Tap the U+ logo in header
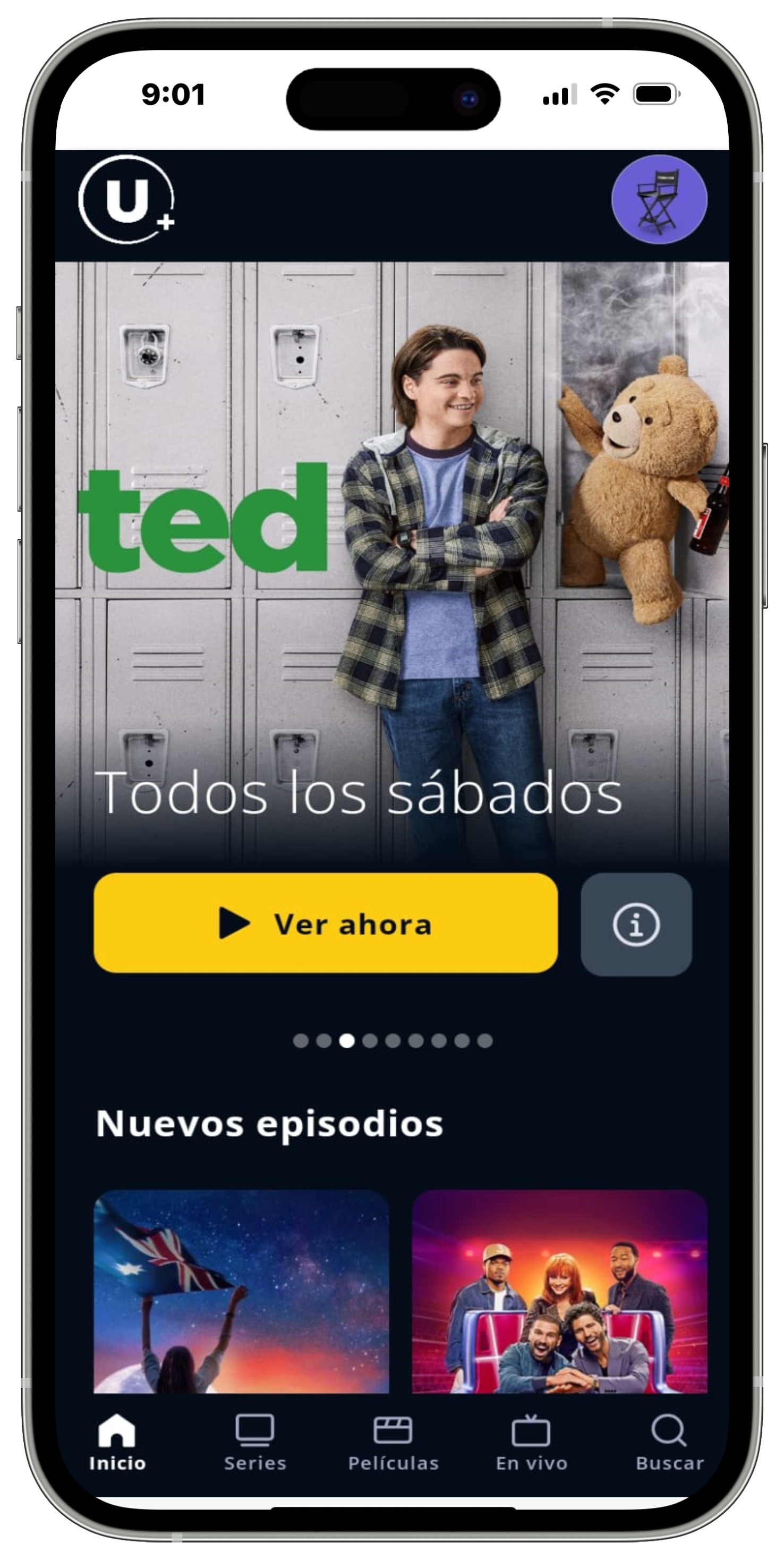 tap(126, 199)
